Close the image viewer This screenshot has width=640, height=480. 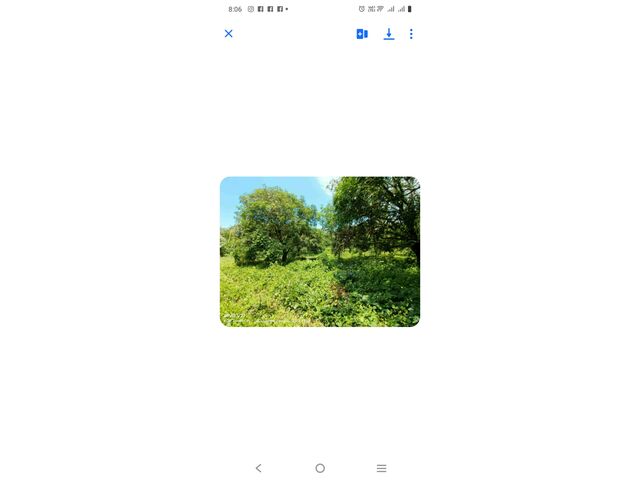point(228,34)
